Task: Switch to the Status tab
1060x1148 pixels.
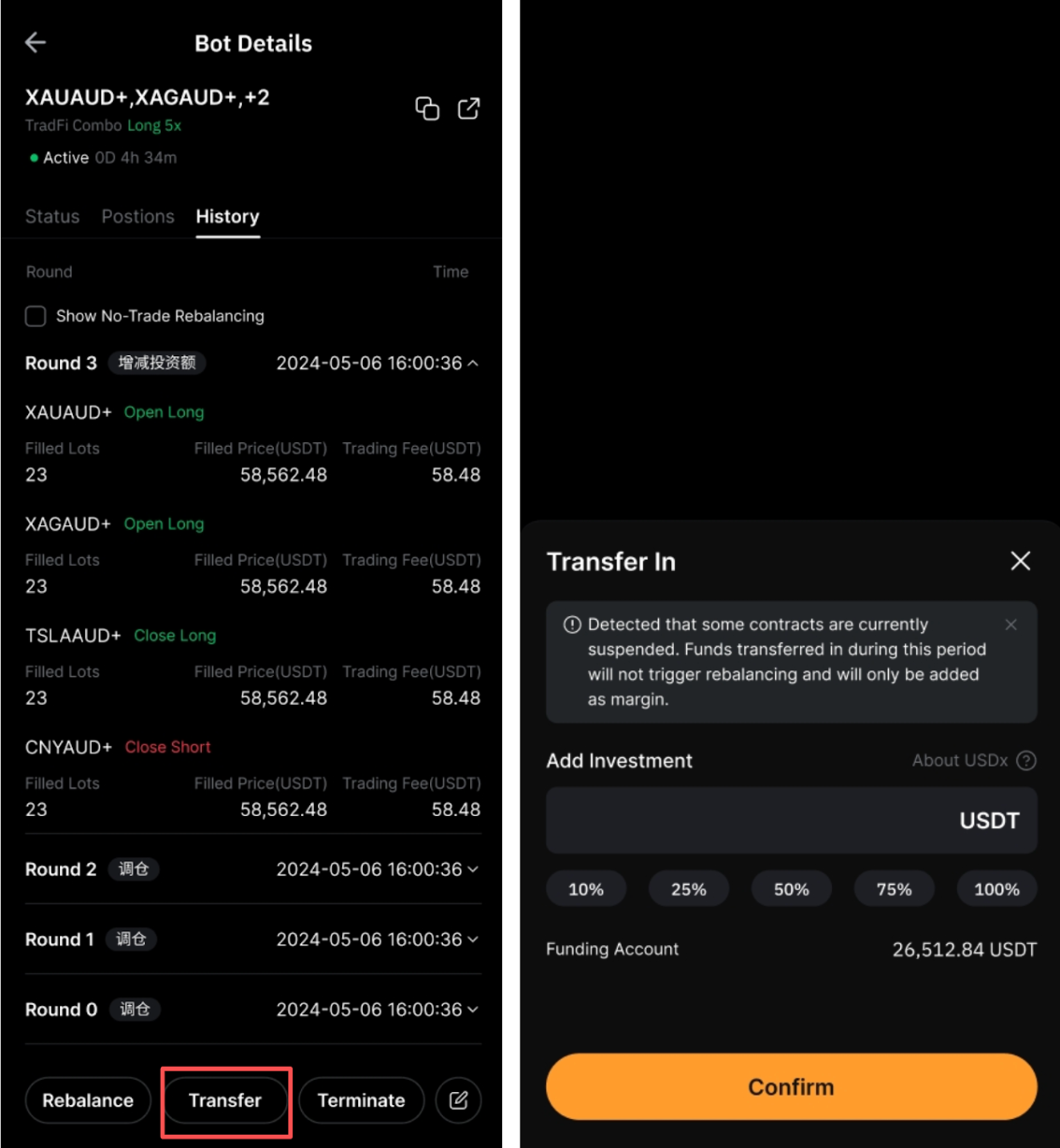Action: [x=52, y=216]
